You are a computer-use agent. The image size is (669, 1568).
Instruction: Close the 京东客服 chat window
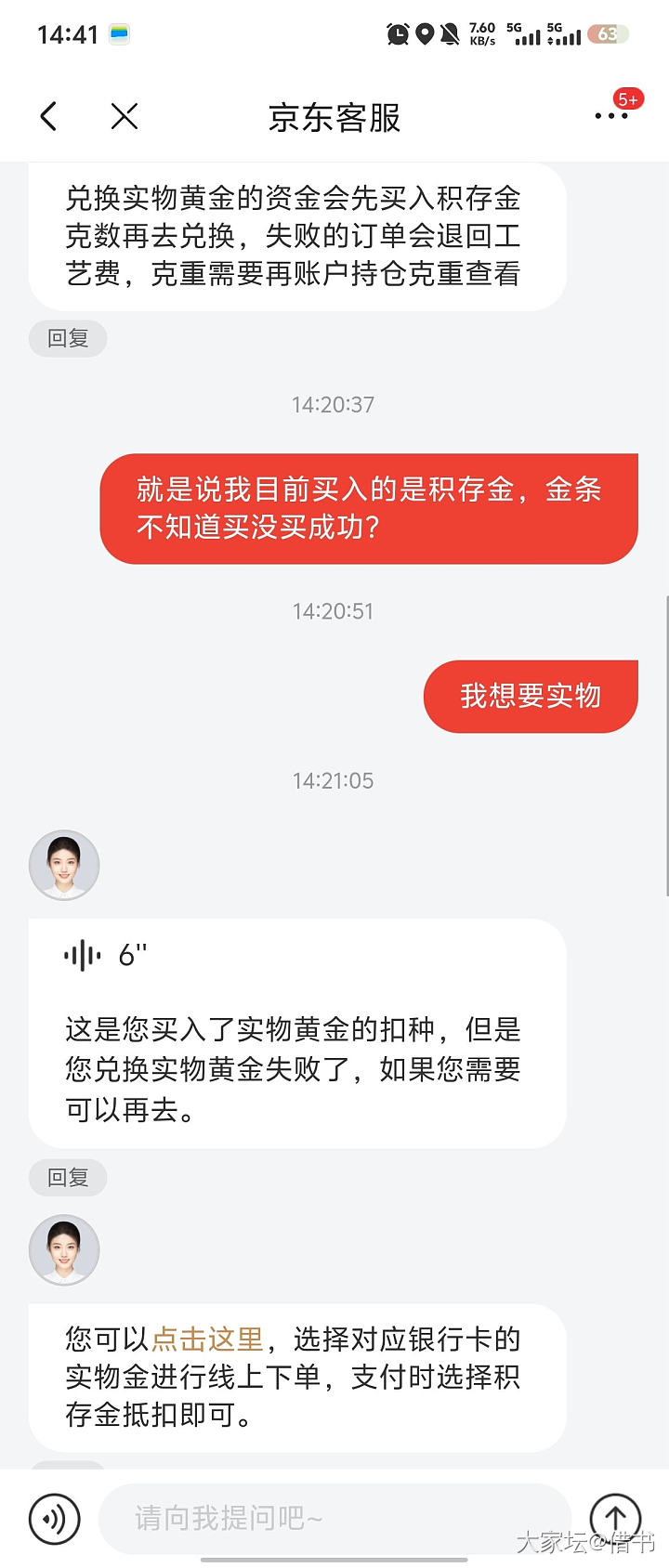click(125, 117)
